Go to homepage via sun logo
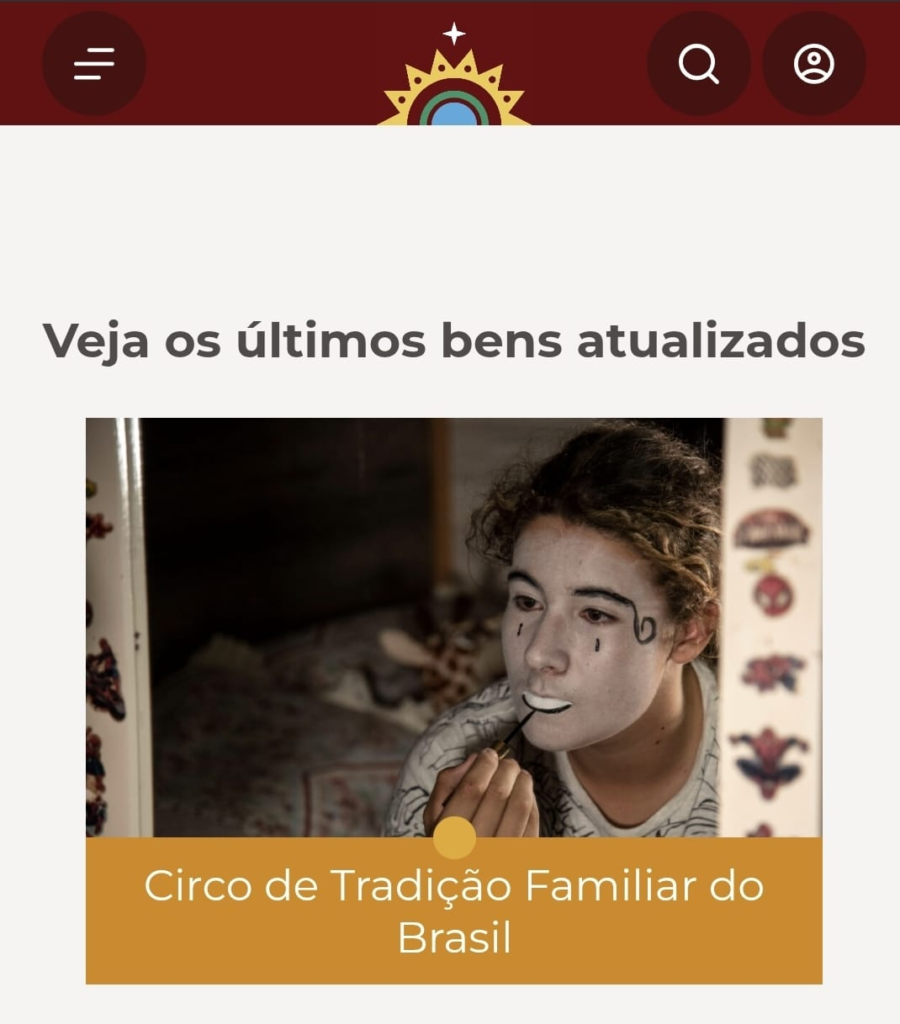The width and height of the screenshot is (900, 1024). tap(454, 85)
